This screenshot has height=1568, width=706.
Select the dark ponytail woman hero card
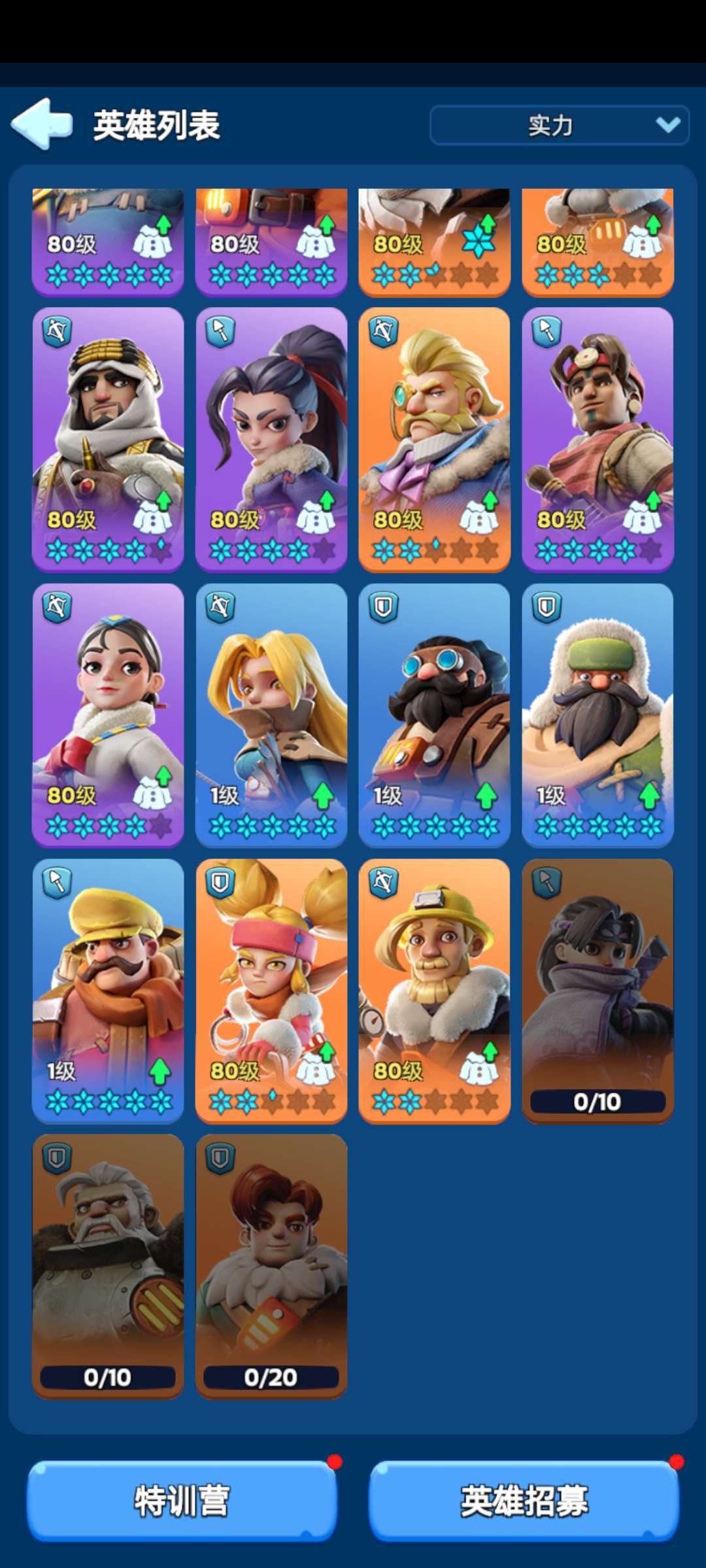271,438
